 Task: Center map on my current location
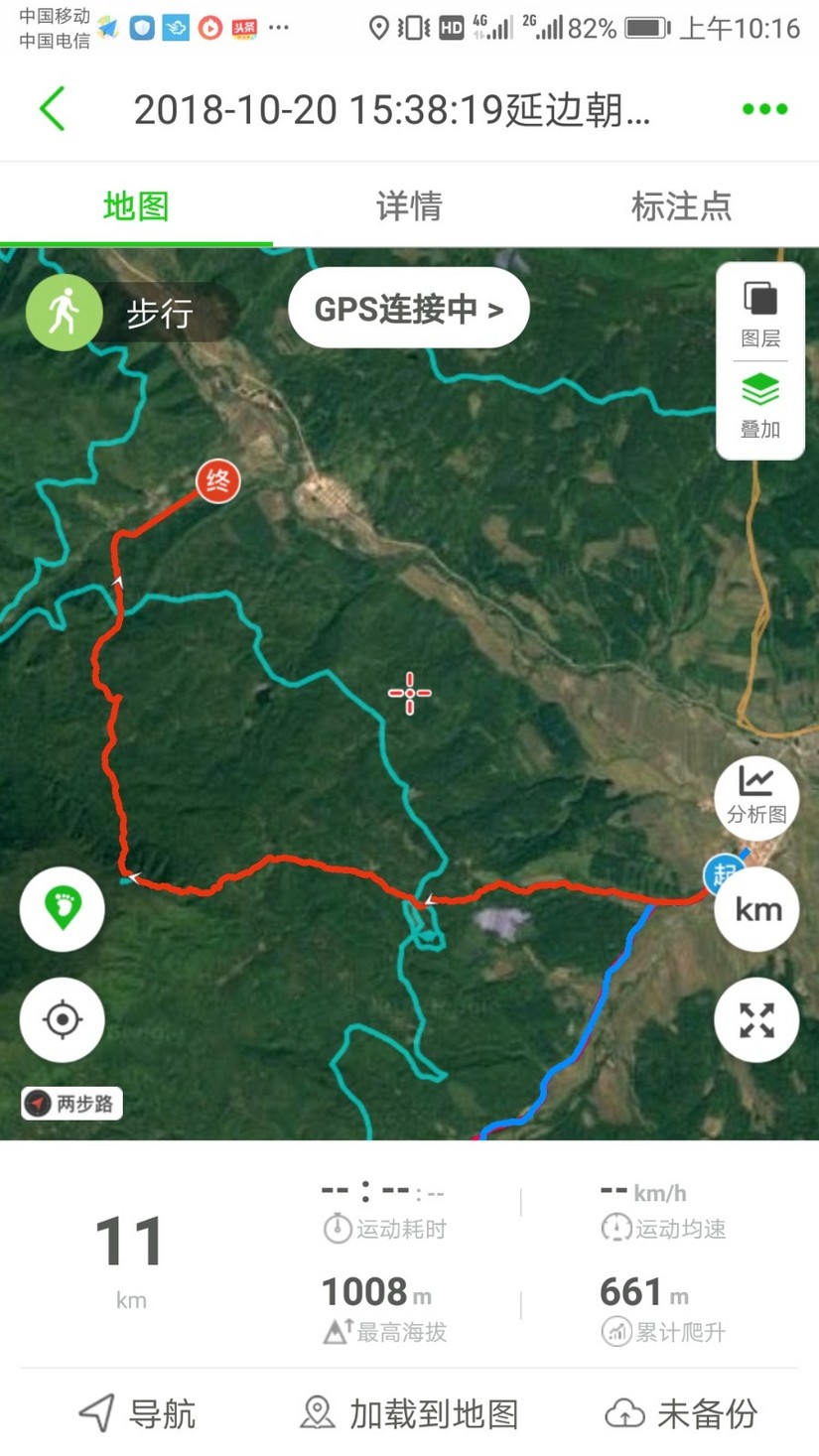click(63, 1020)
